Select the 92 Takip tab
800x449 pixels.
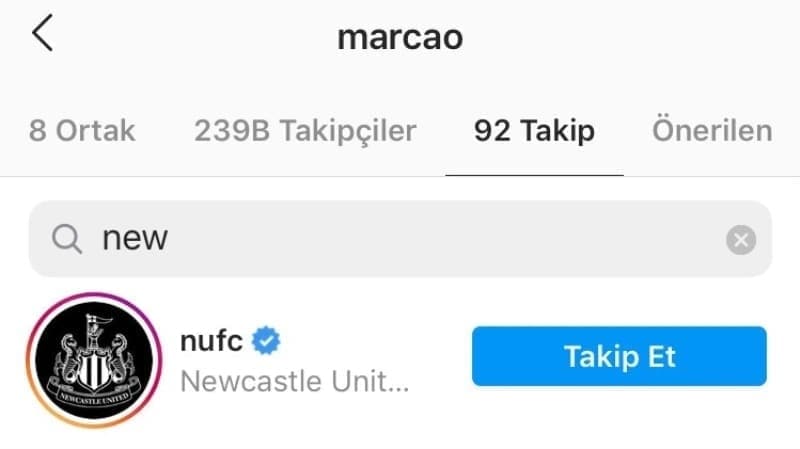534,131
